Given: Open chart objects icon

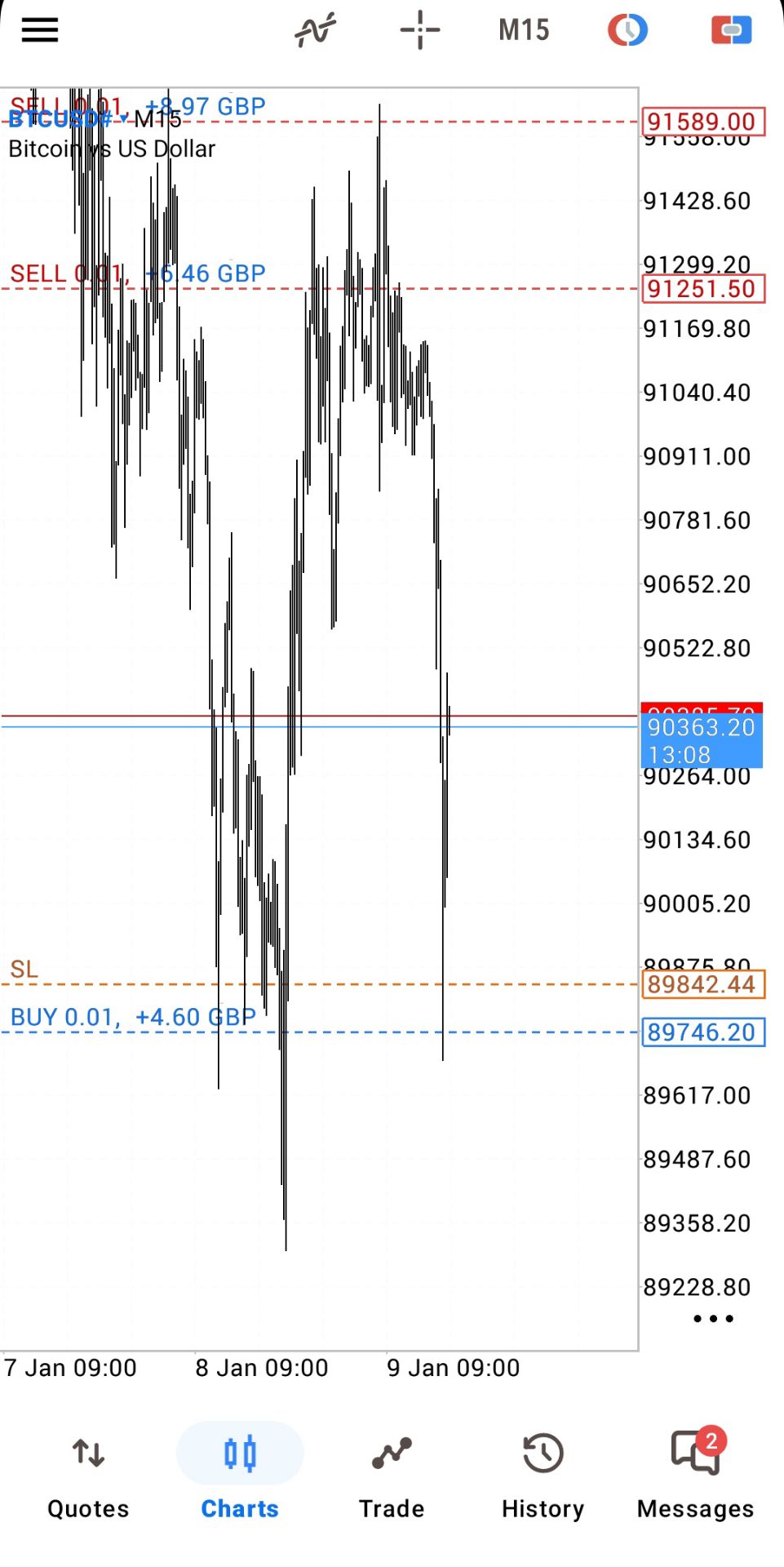Looking at the screenshot, I should pos(627,30).
